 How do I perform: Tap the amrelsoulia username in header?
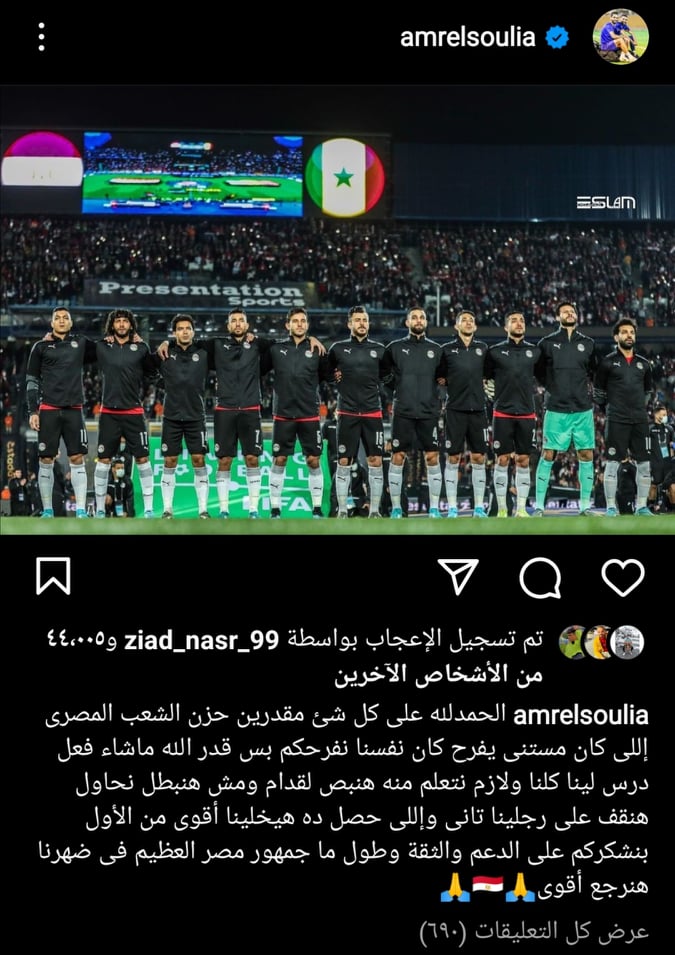coord(469,38)
